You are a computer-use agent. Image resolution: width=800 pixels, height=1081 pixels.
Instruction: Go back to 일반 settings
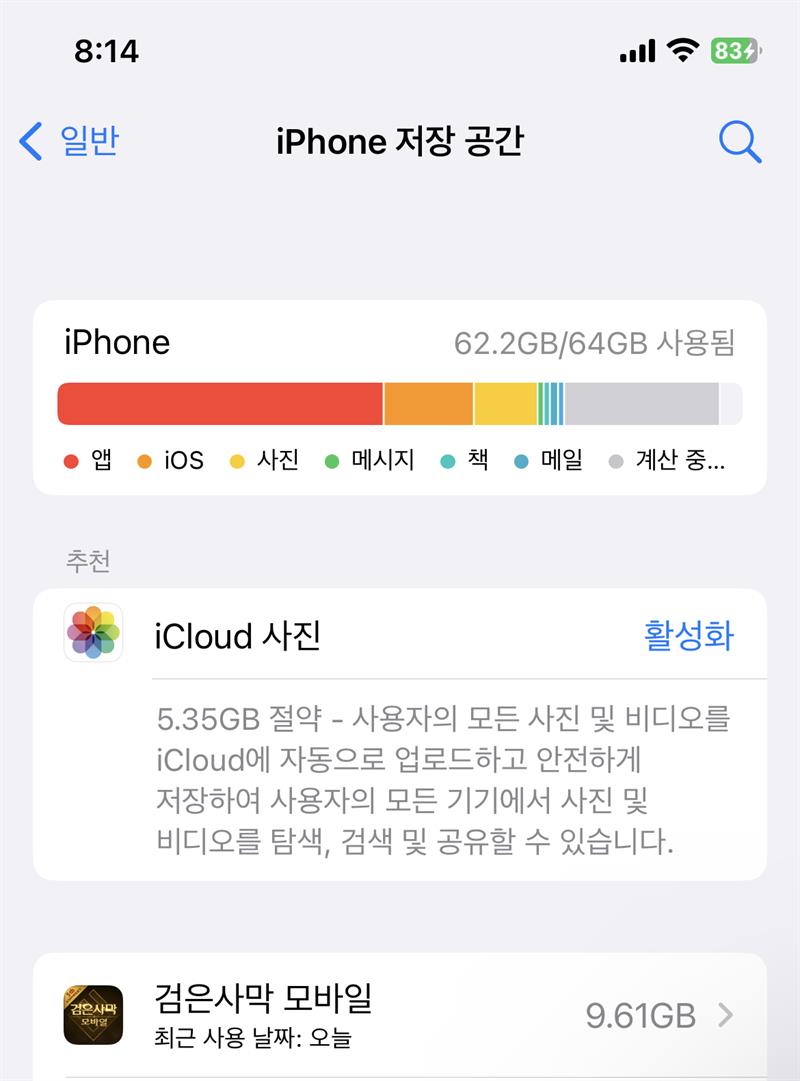[x=70, y=142]
